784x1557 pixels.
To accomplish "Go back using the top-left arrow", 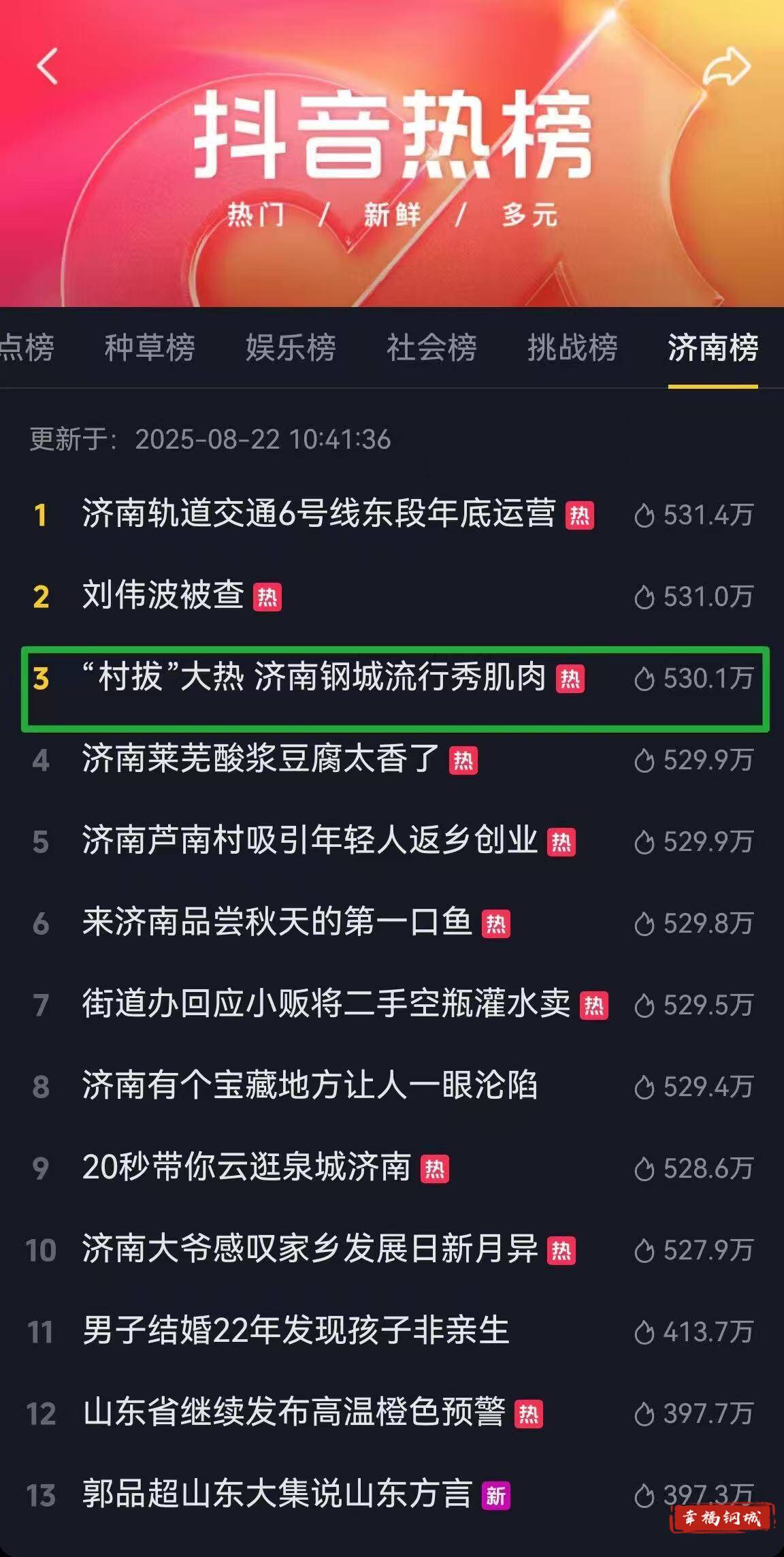I will click(x=47, y=66).
